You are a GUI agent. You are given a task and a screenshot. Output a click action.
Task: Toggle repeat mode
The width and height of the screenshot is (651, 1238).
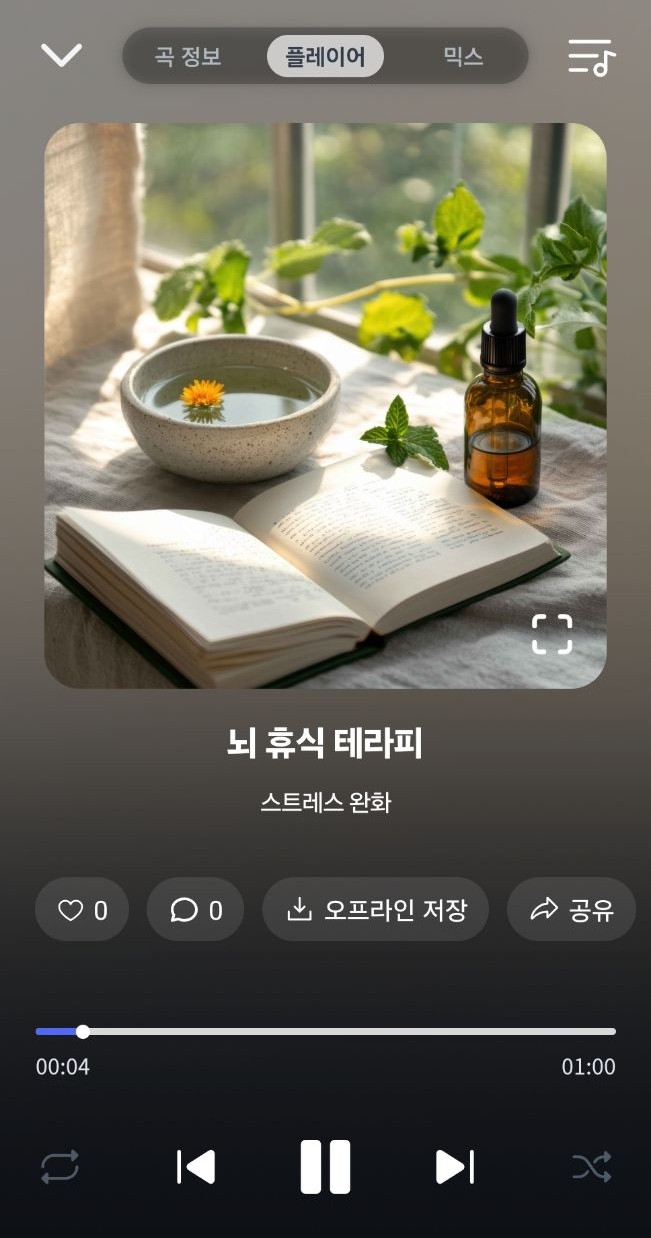[60, 1167]
